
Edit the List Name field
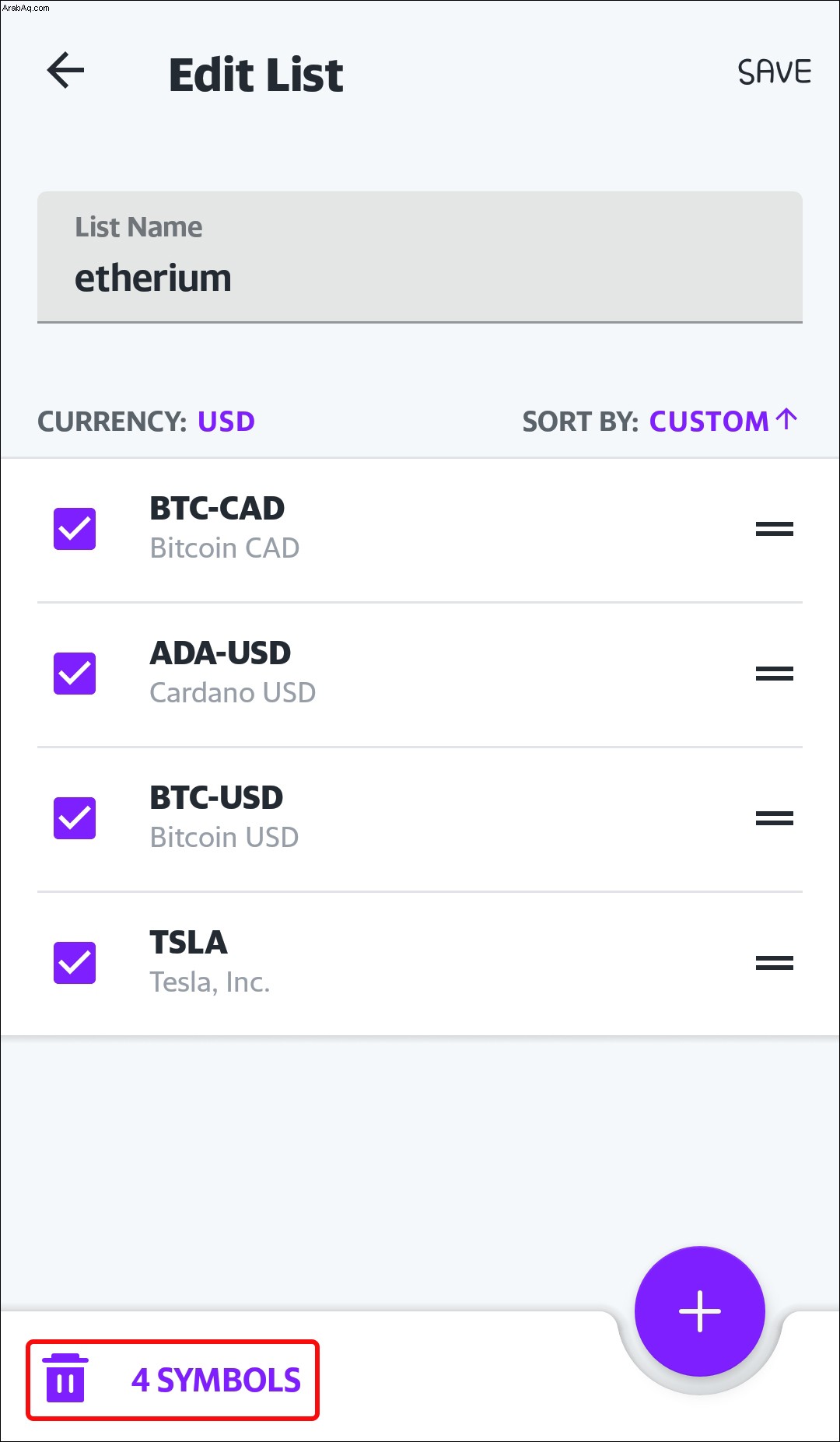(420, 257)
